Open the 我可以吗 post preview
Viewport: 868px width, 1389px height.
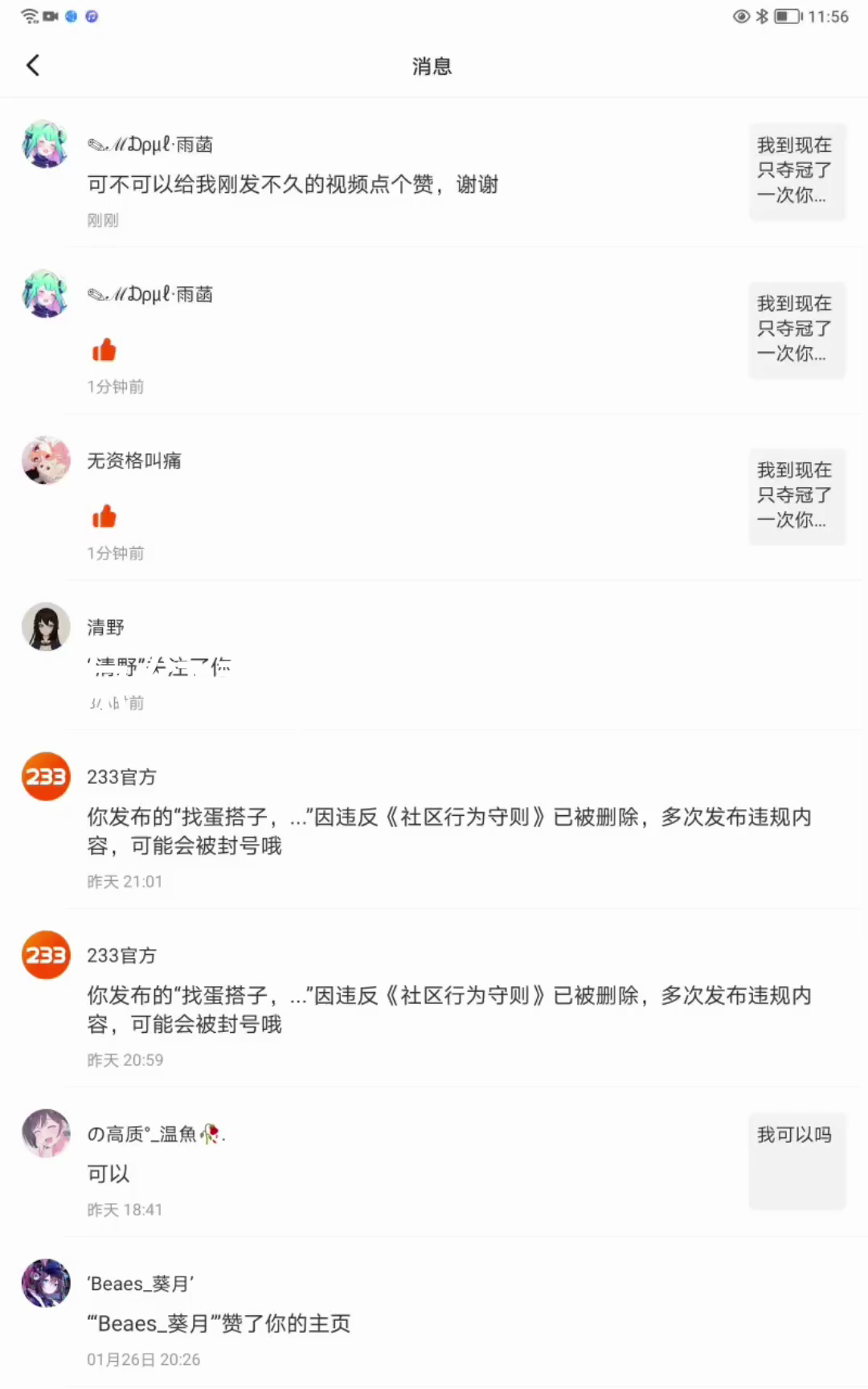coord(796,1159)
